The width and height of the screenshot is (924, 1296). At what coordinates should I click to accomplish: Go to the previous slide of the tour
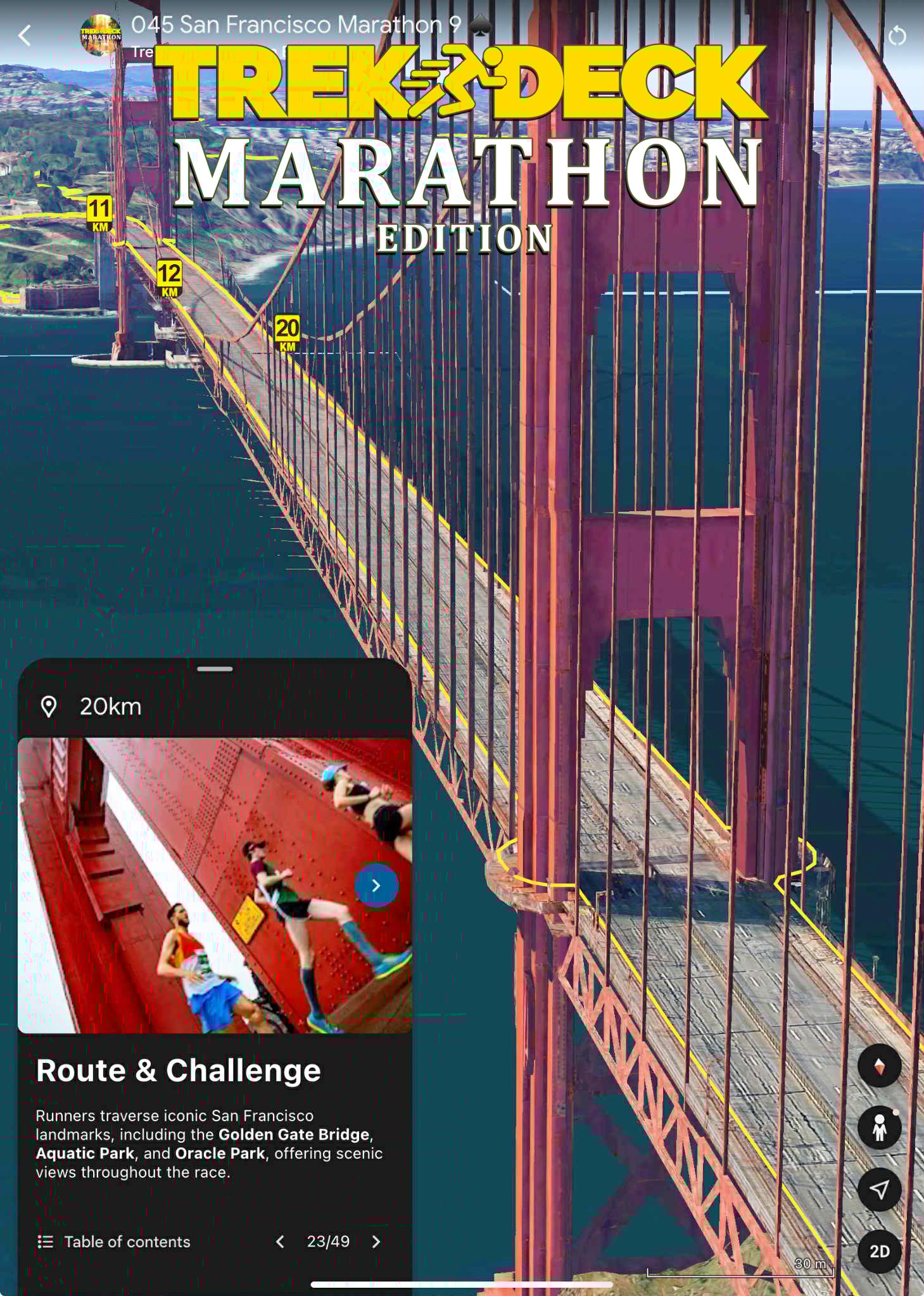point(280,1242)
